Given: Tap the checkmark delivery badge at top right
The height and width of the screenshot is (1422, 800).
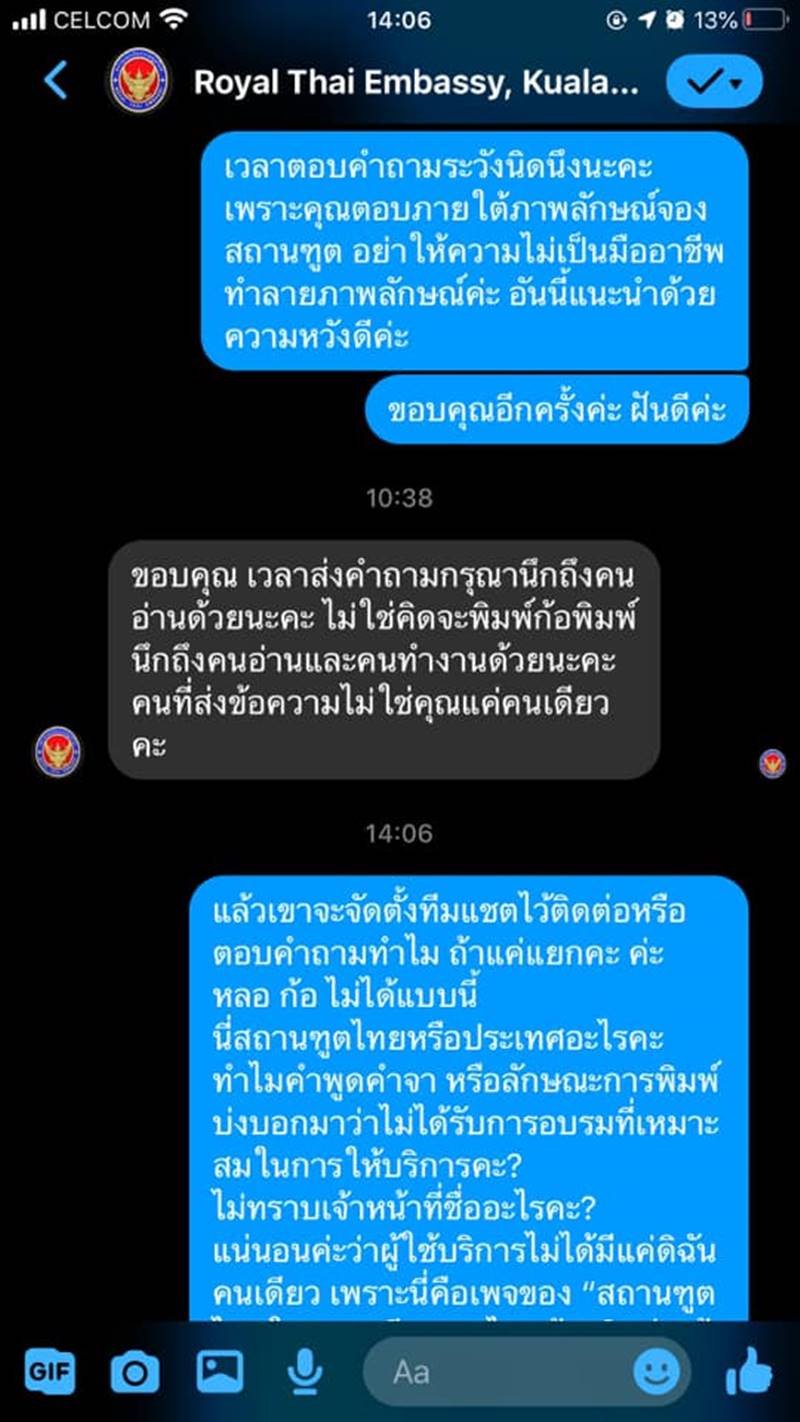Looking at the screenshot, I should tap(706, 81).
